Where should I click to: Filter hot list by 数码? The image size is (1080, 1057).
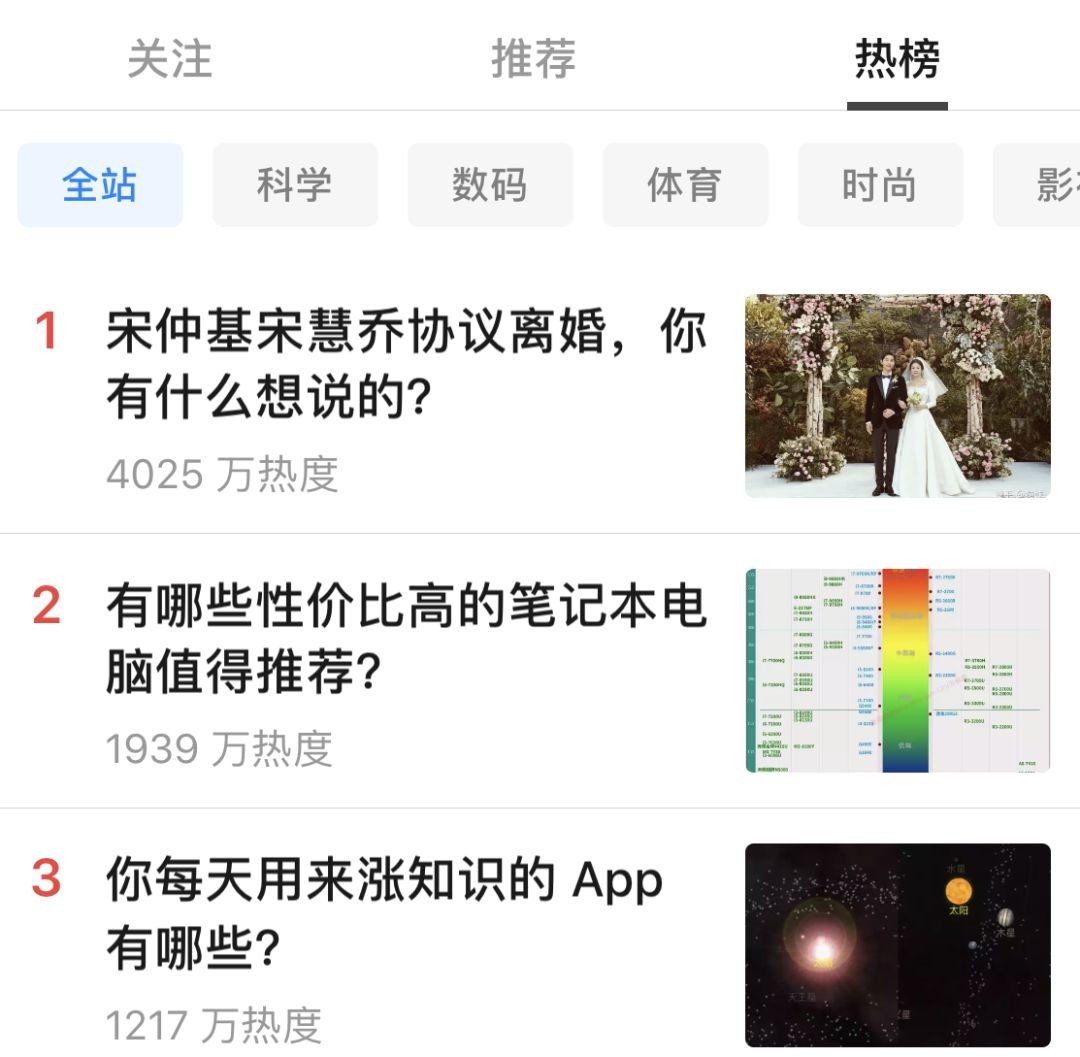tap(490, 185)
